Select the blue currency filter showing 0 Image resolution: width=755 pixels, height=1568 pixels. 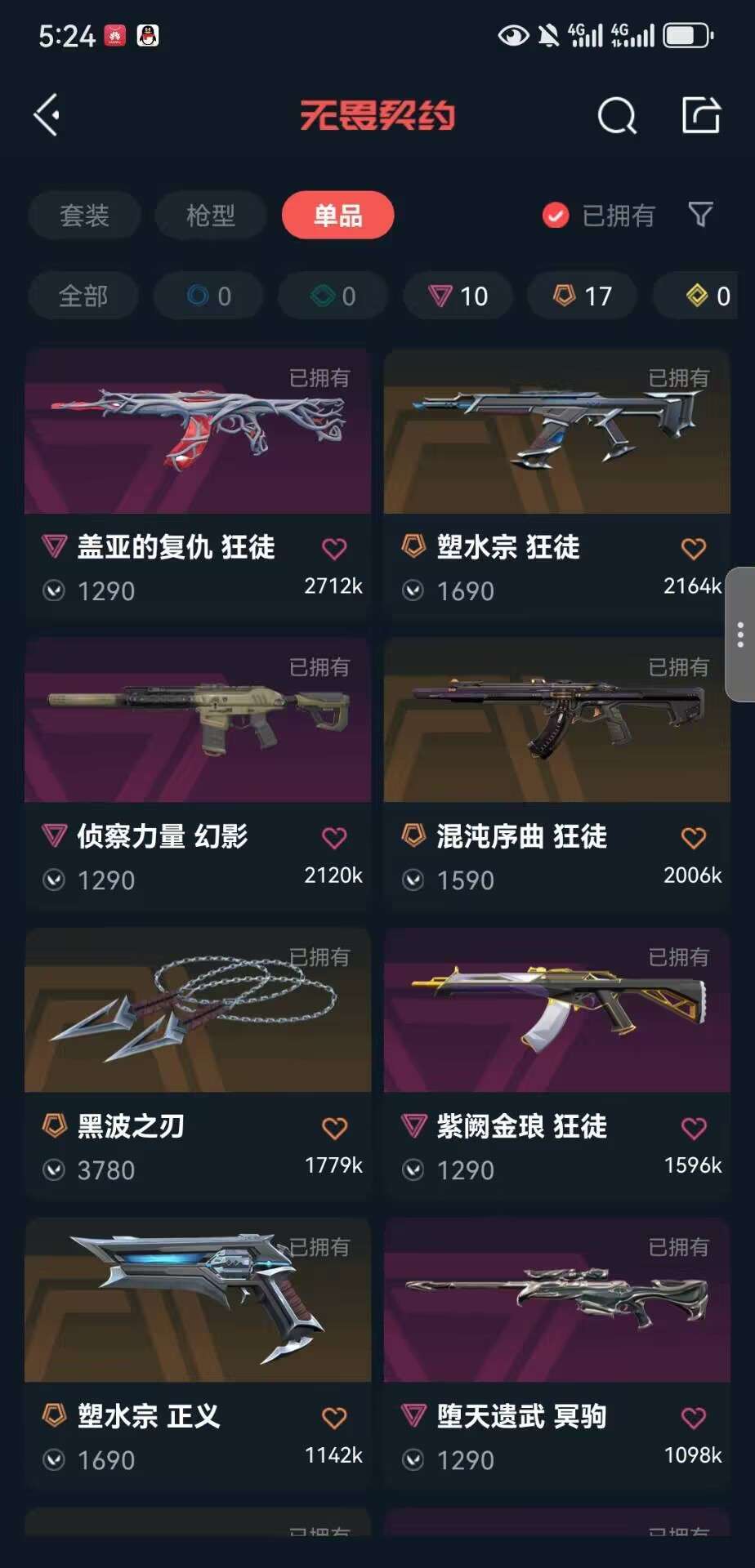coord(208,296)
